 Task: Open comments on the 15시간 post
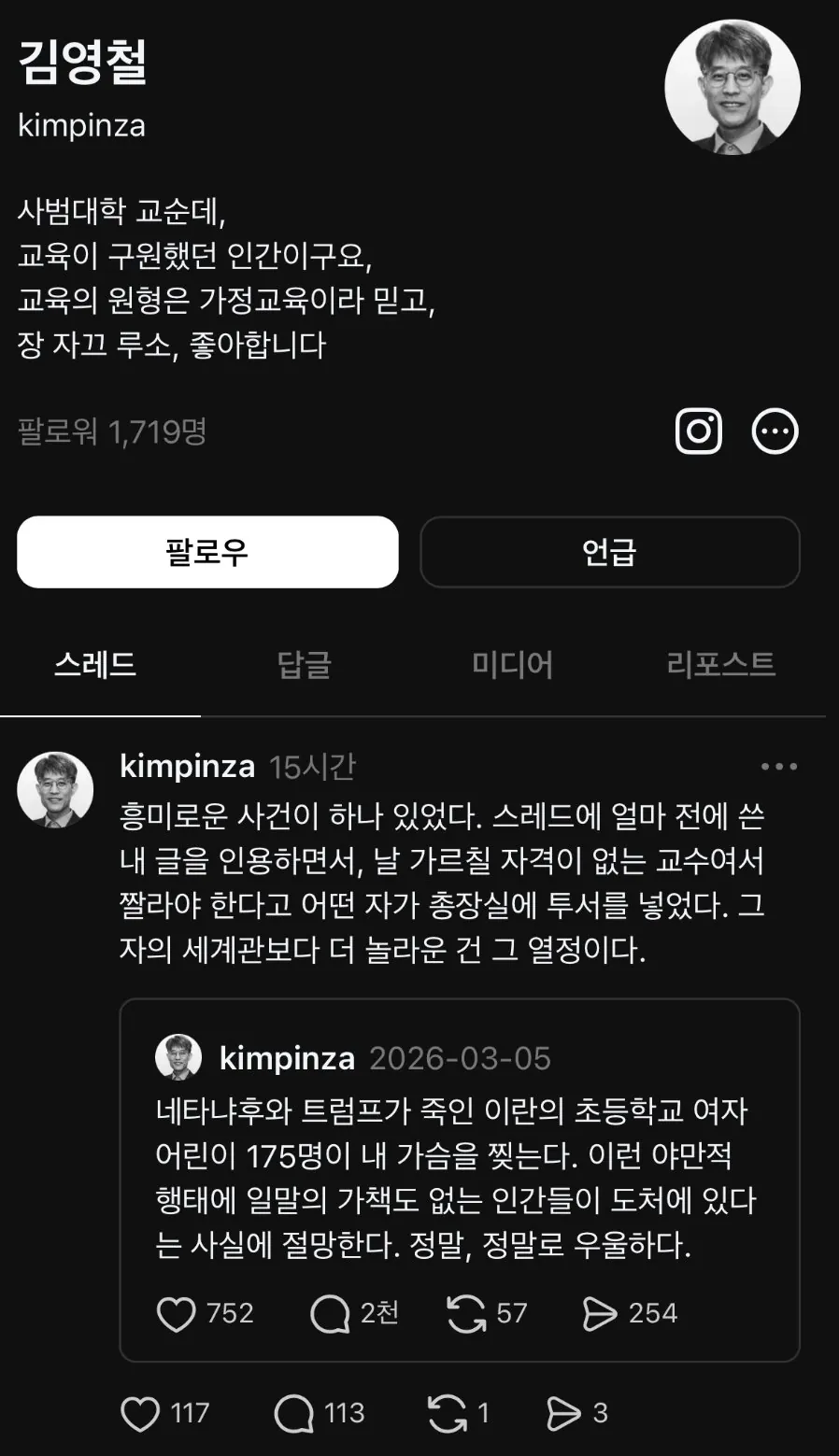295,1413
